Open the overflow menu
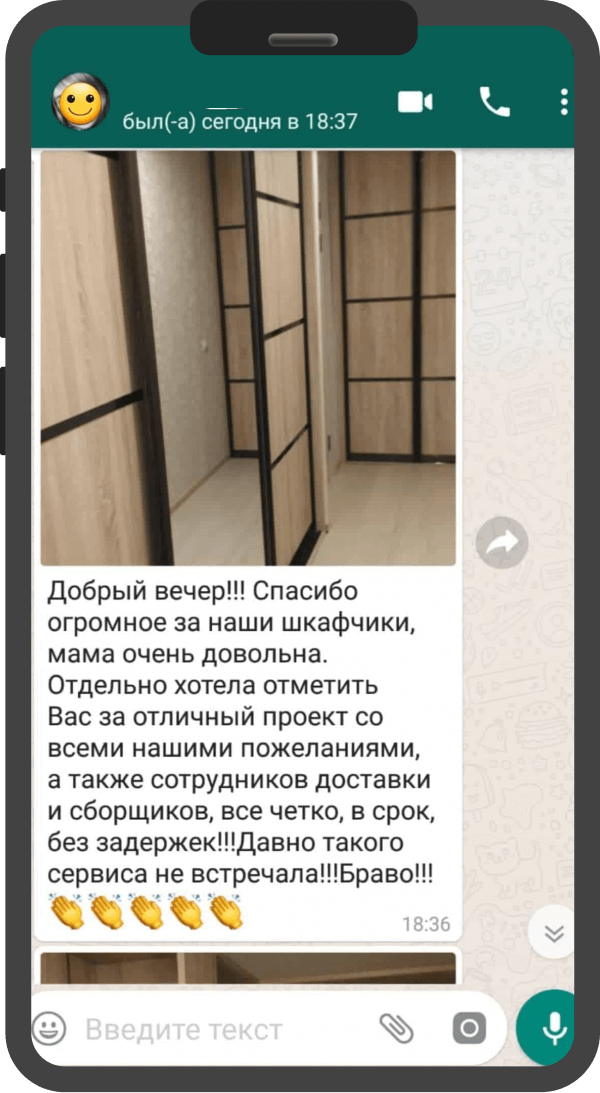 tap(564, 102)
